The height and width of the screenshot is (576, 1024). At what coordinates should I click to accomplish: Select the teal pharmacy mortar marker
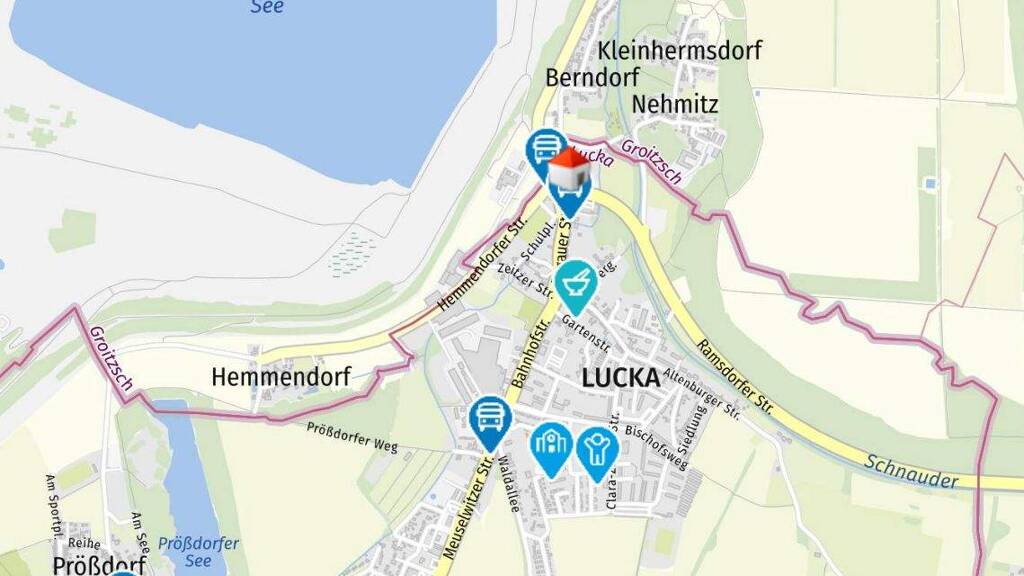pyautogui.click(x=576, y=283)
